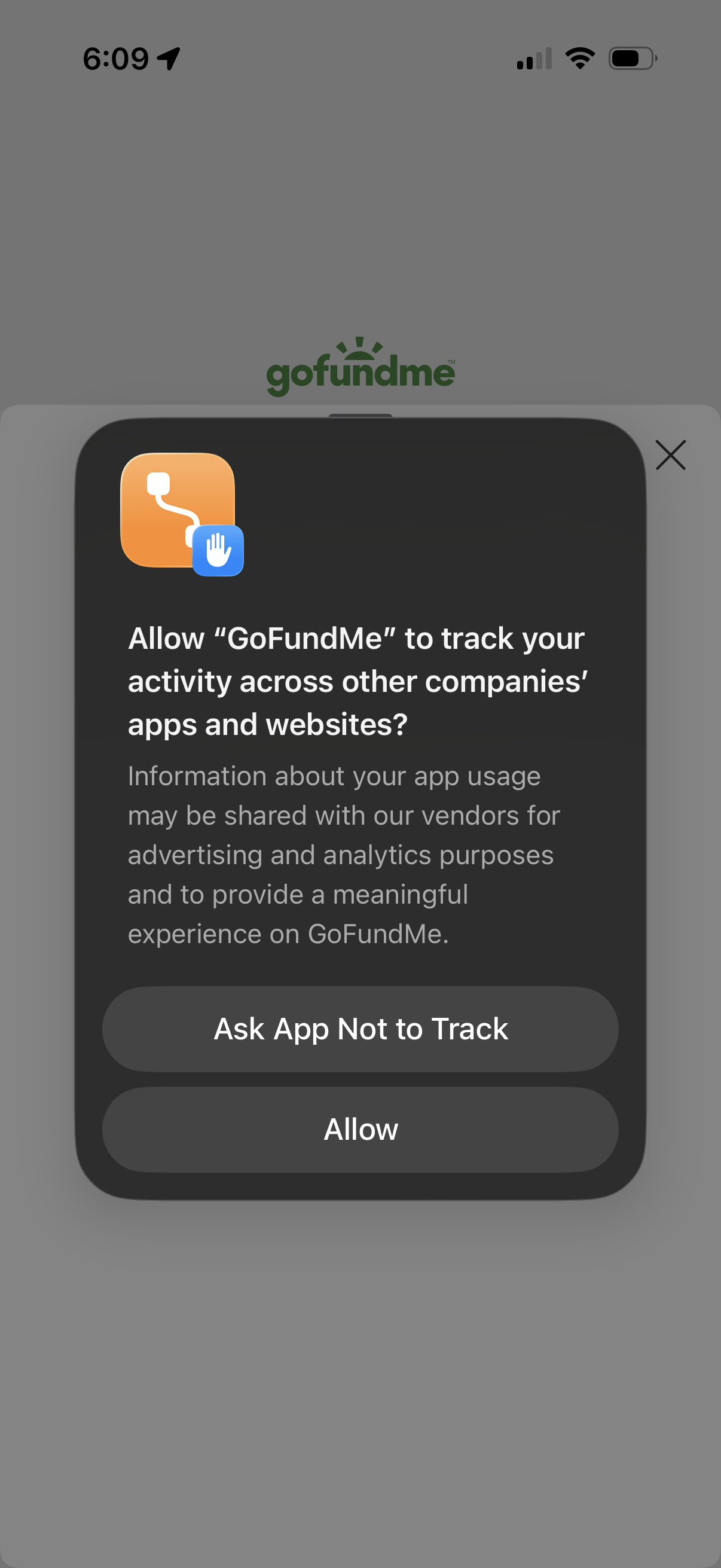Select Ask App Not to Track

(360, 1029)
